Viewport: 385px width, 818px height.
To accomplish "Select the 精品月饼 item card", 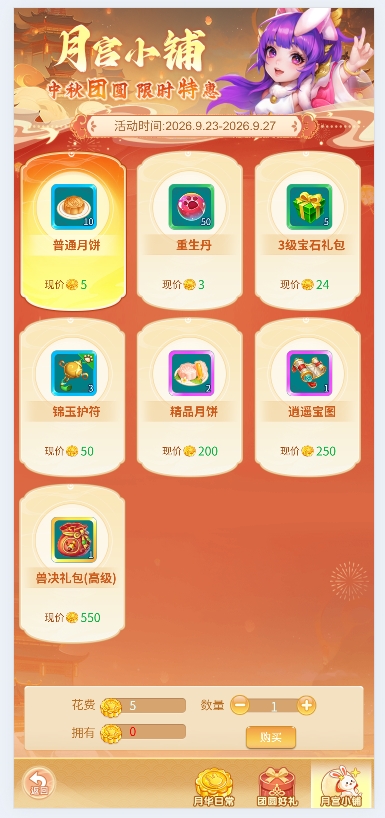I will (x=190, y=398).
